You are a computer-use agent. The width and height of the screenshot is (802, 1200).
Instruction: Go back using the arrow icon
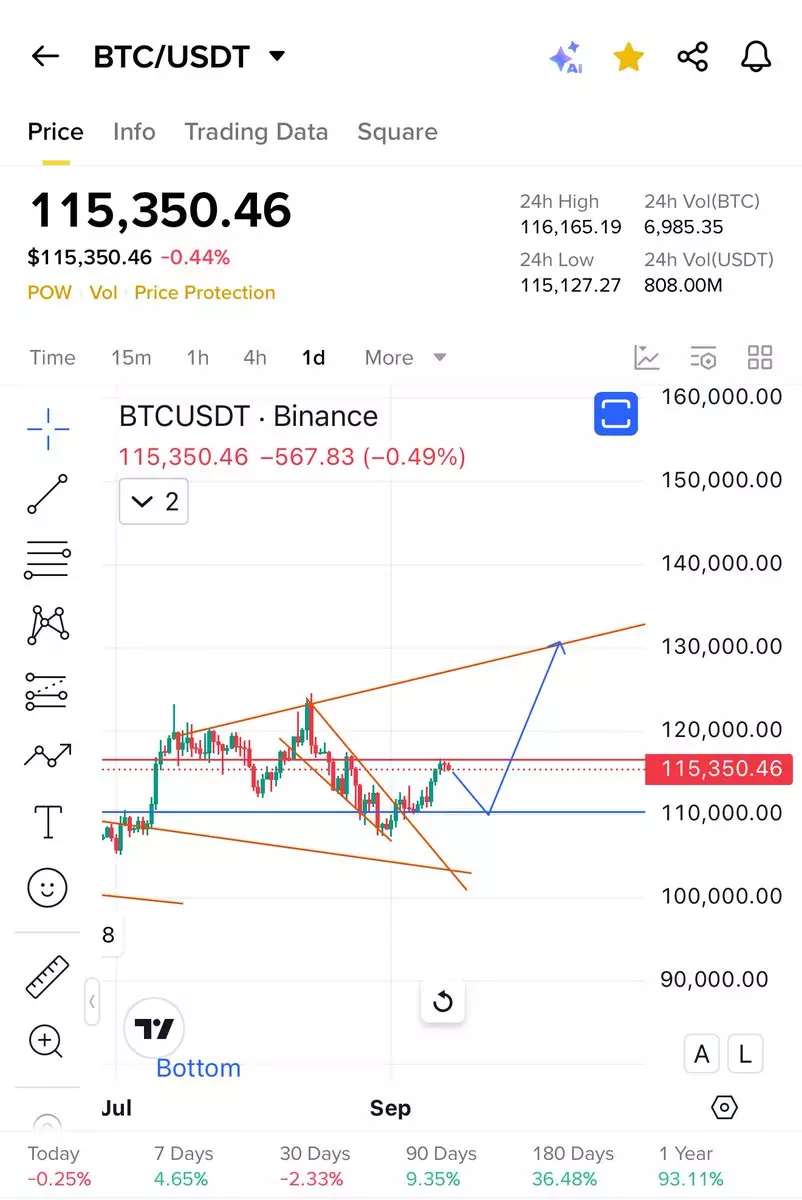tap(46, 56)
